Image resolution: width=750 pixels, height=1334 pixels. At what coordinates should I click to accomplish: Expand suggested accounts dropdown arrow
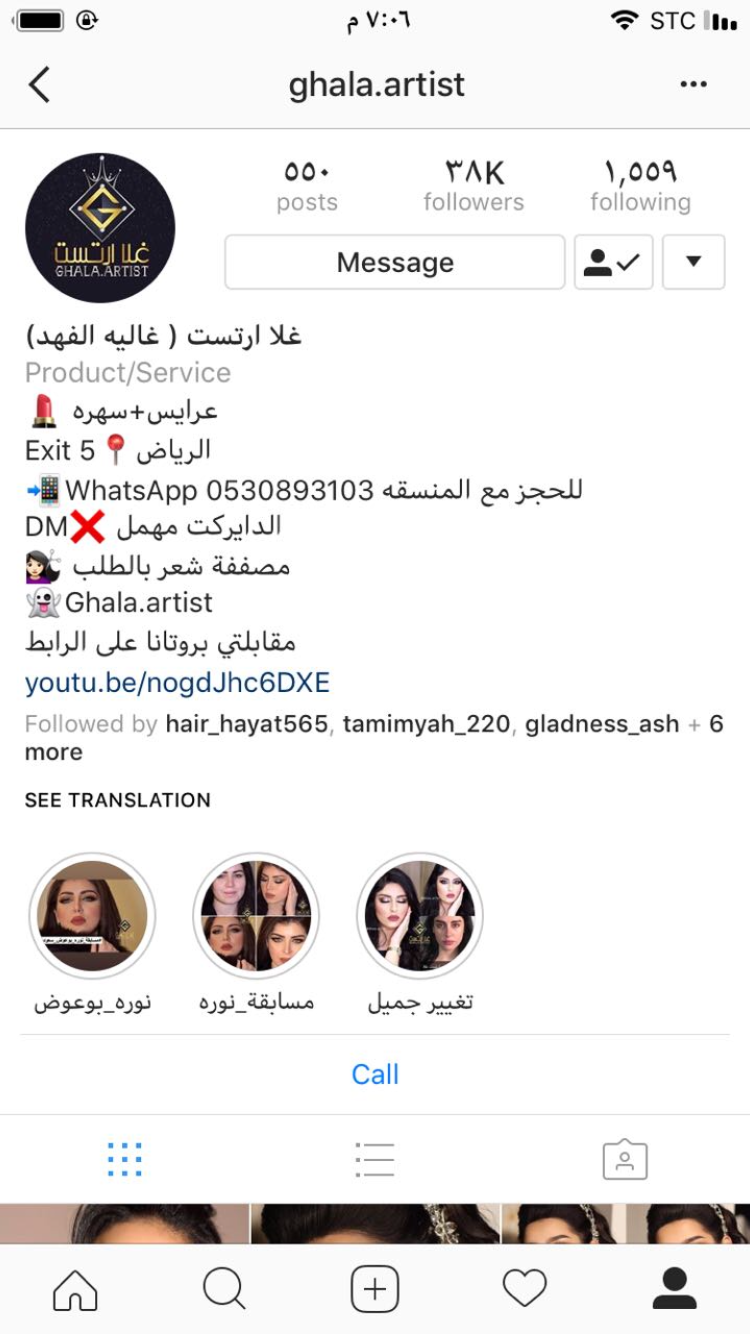point(693,262)
